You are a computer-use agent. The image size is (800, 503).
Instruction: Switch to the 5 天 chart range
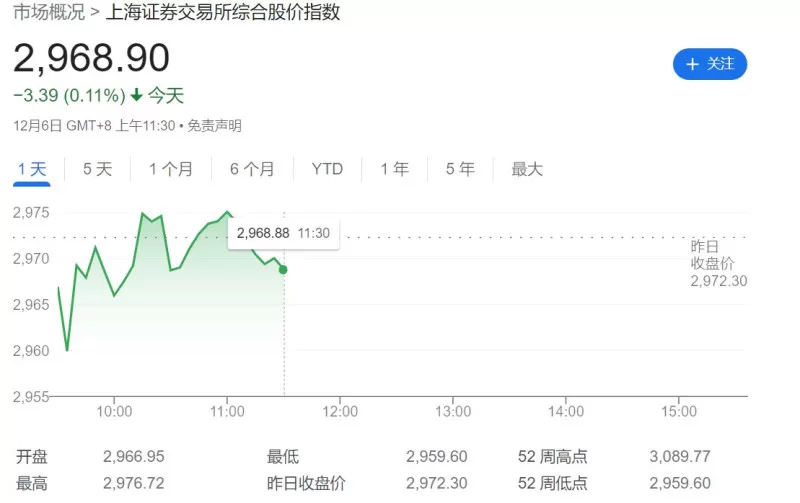point(97,169)
